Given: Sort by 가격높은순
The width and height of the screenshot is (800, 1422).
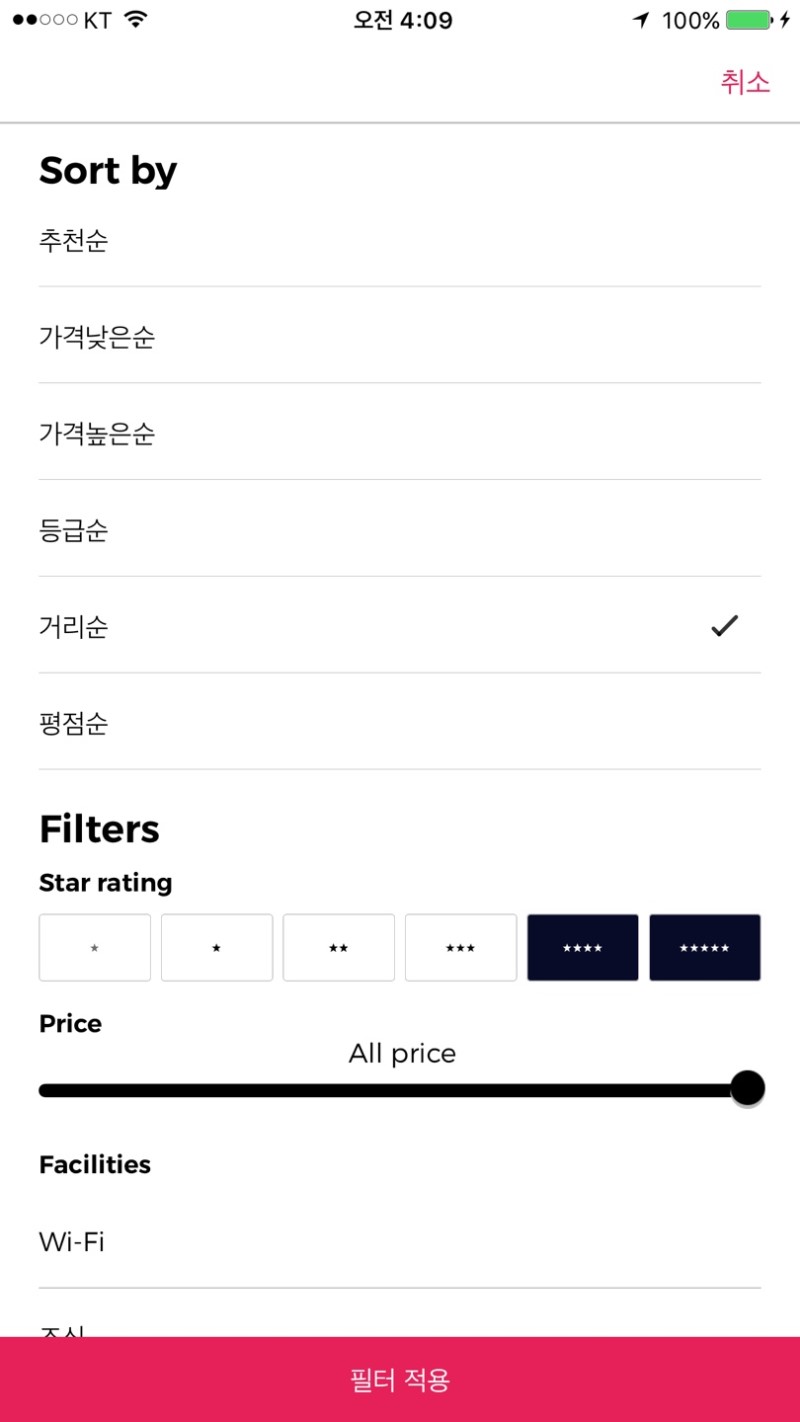Looking at the screenshot, I should point(400,432).
